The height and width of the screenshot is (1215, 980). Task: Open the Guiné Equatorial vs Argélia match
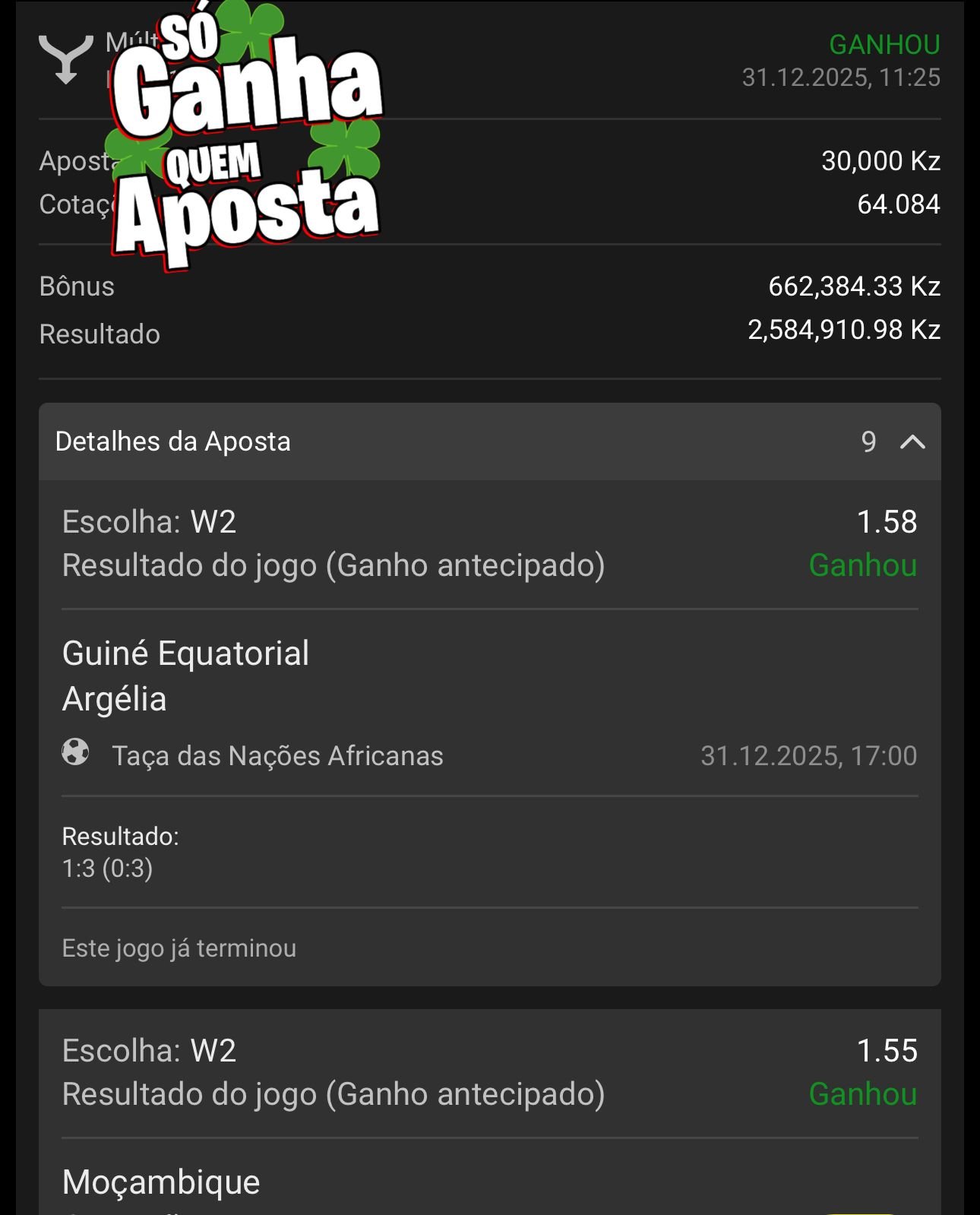click(x=186, y=676)
